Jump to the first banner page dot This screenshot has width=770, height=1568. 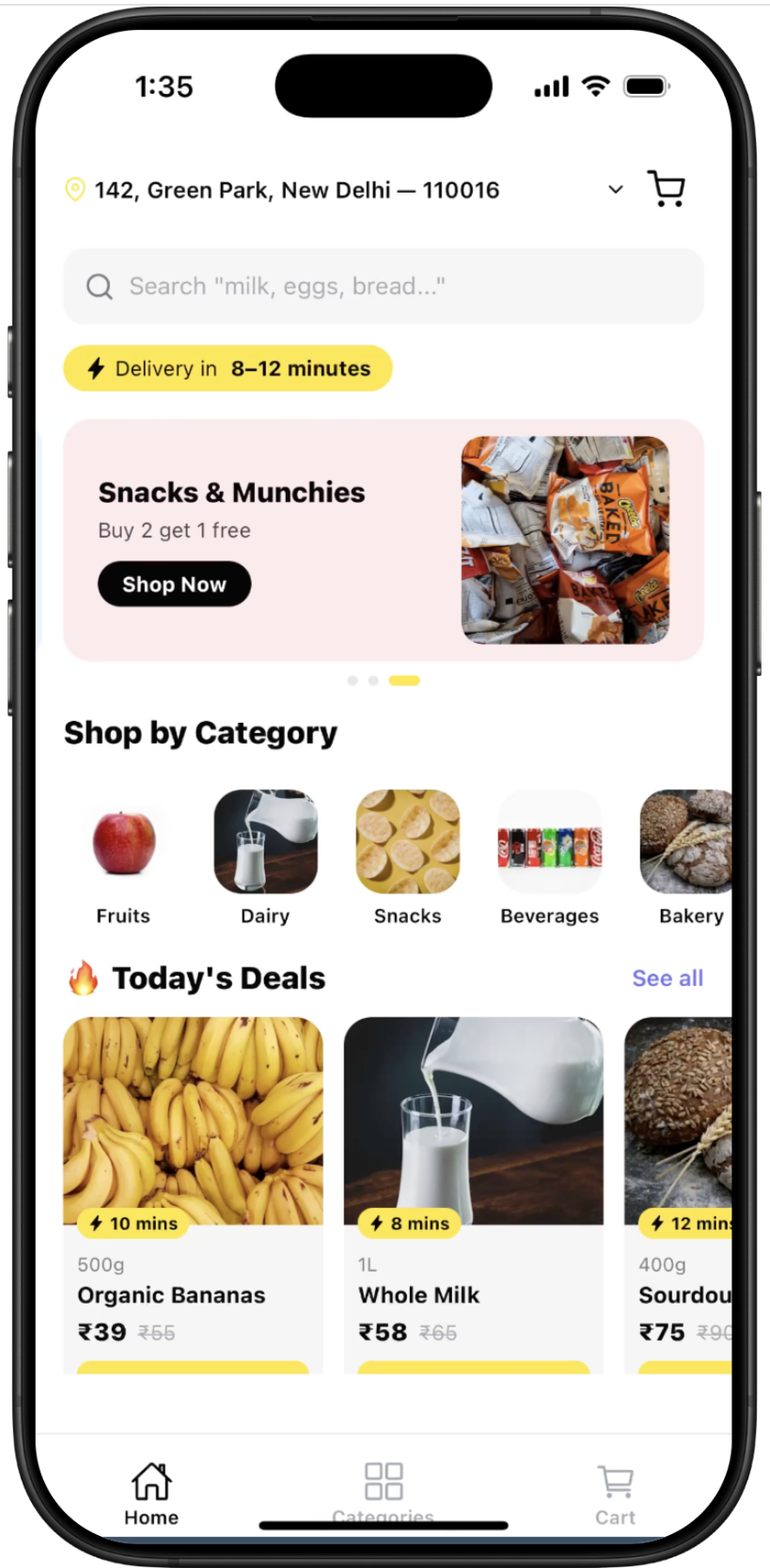(x=353, y=681)
